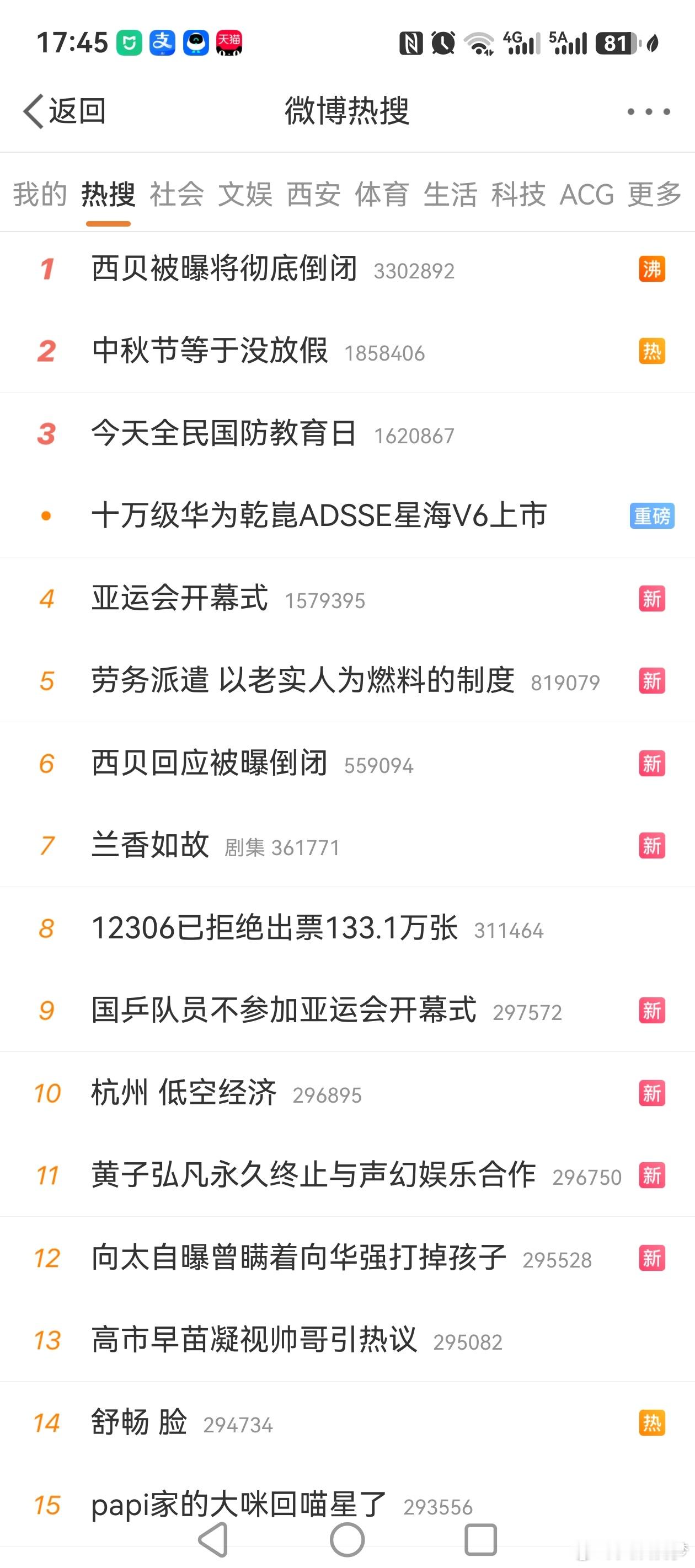
Task: Open 杭州 低空经济 trending topic
Action: pos(347,1093)
